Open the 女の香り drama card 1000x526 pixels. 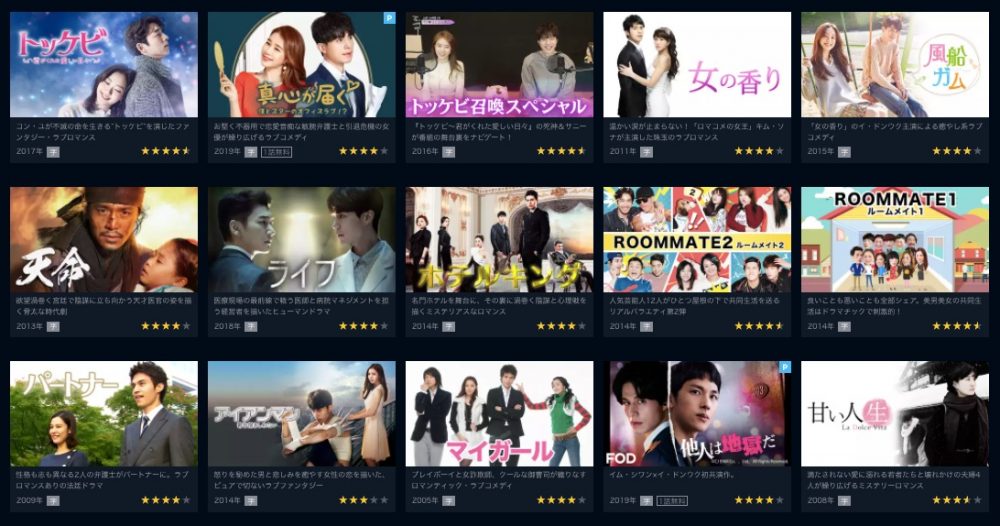click(x=697, y=65)
